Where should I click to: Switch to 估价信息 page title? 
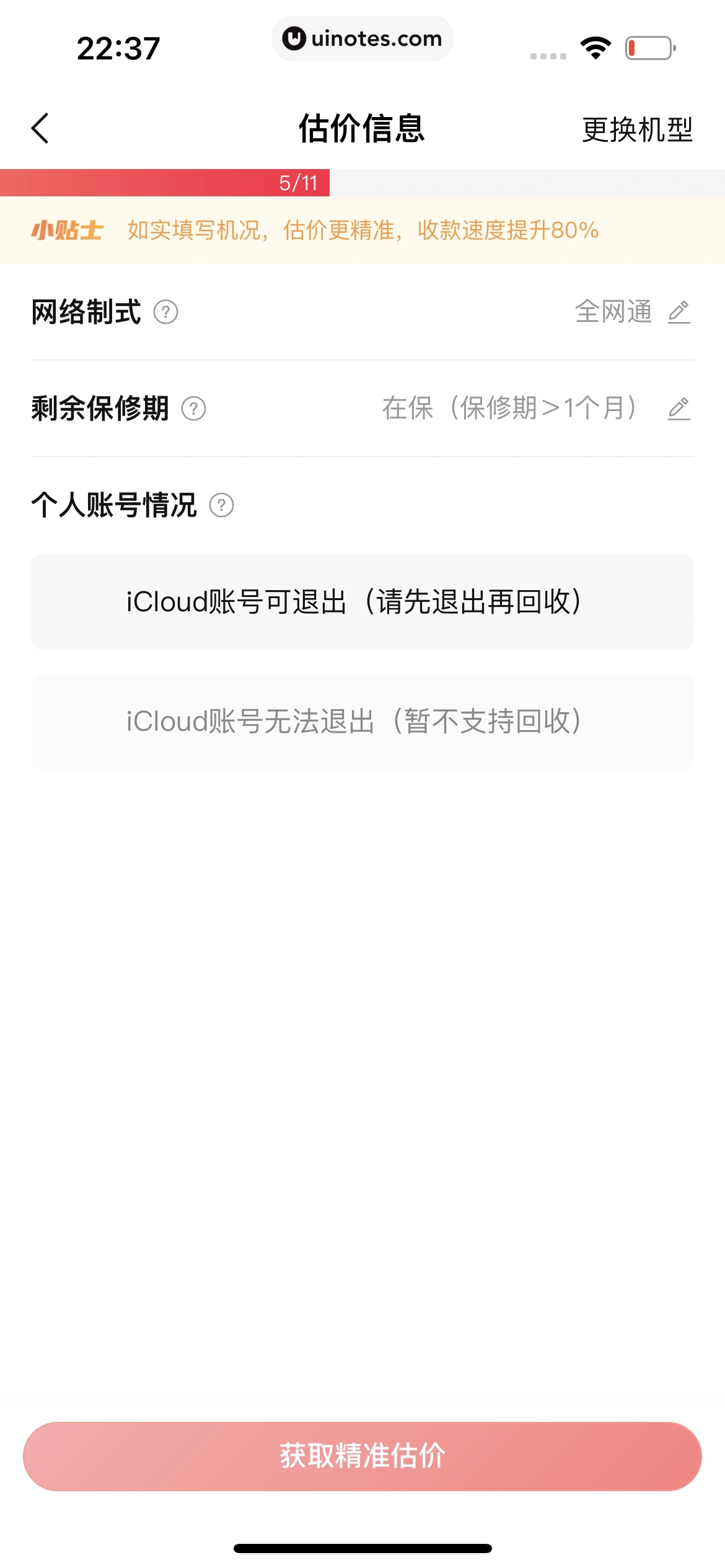click(362, 127)
